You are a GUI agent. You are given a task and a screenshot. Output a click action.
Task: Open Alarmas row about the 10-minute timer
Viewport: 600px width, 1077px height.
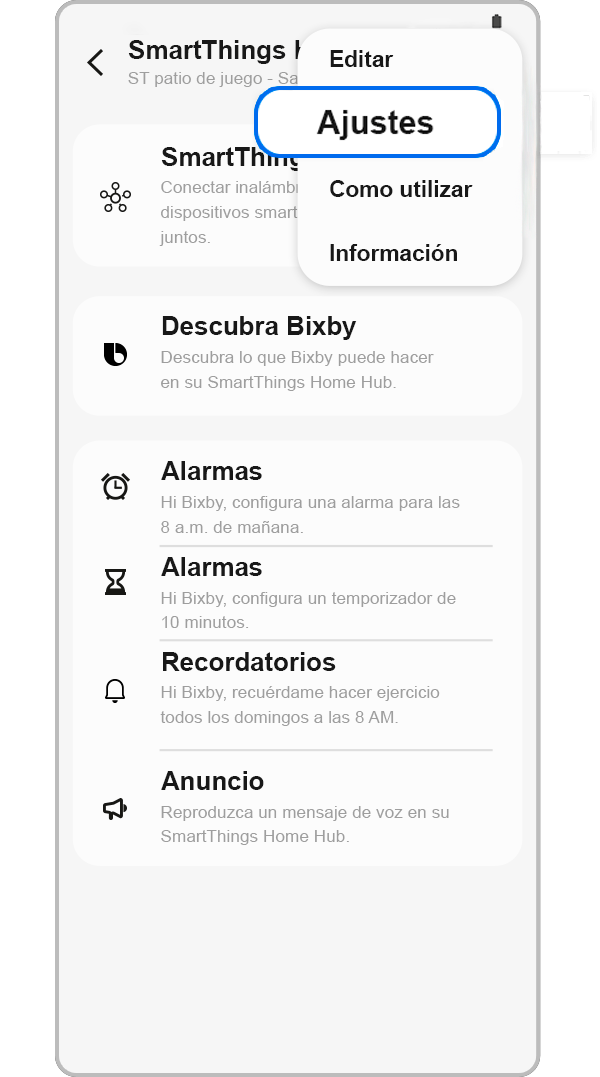(297, 593)
